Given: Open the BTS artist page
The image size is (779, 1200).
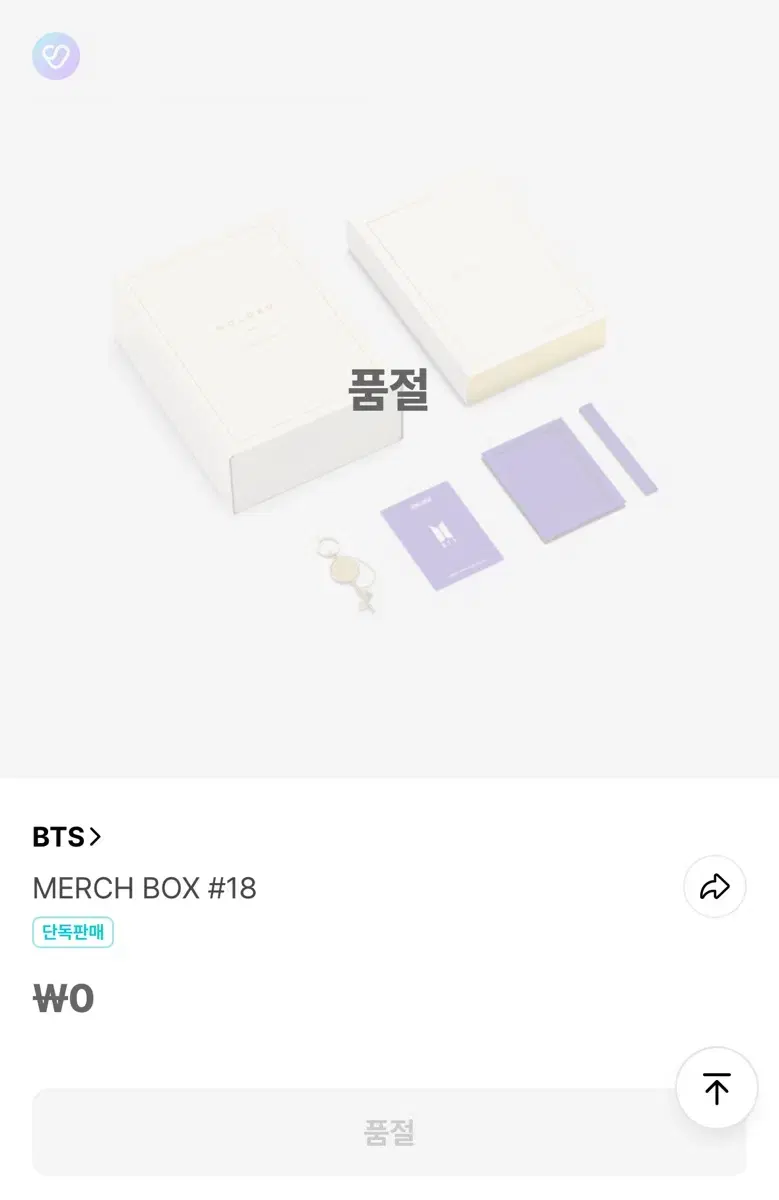Looking at the screenshot, I should (57, 837).
